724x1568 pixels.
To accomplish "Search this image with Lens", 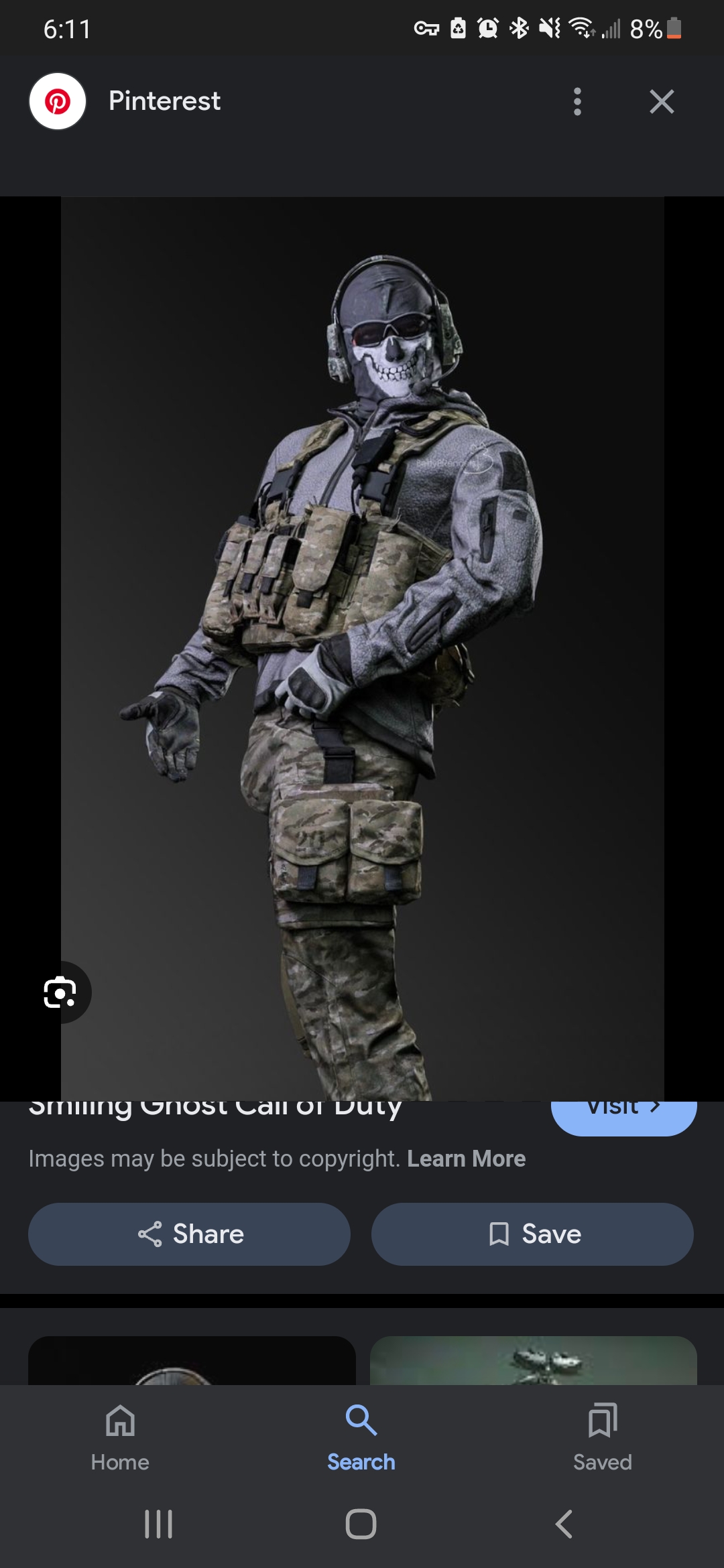I will click(60, 992).
